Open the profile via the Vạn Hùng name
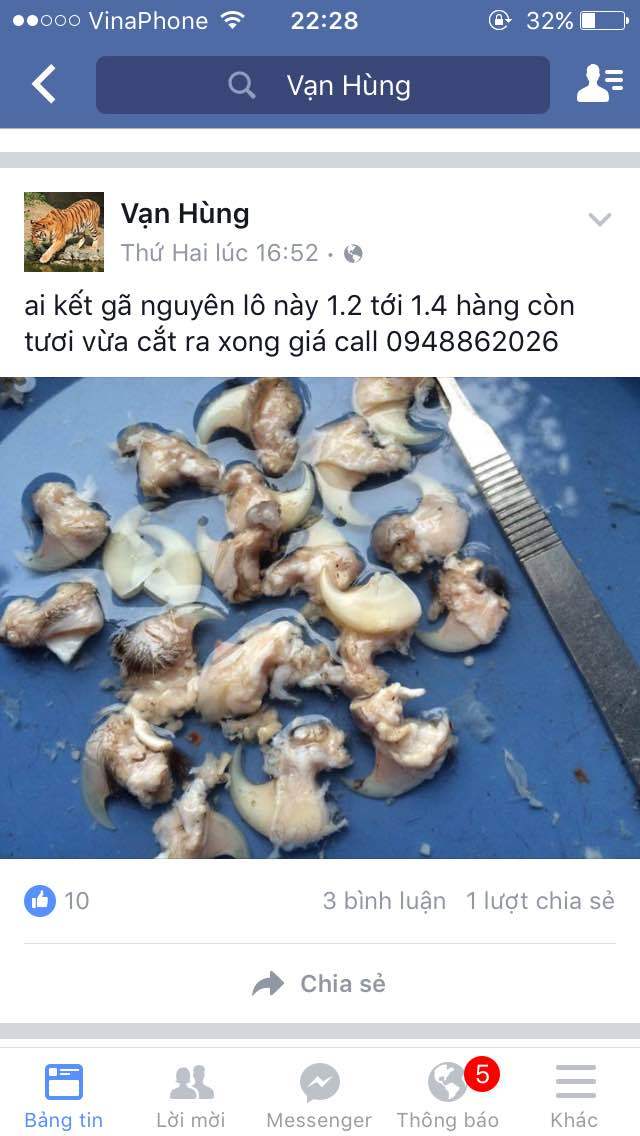This screenshot has width=640, height=1136. click(x=185, y=213)
